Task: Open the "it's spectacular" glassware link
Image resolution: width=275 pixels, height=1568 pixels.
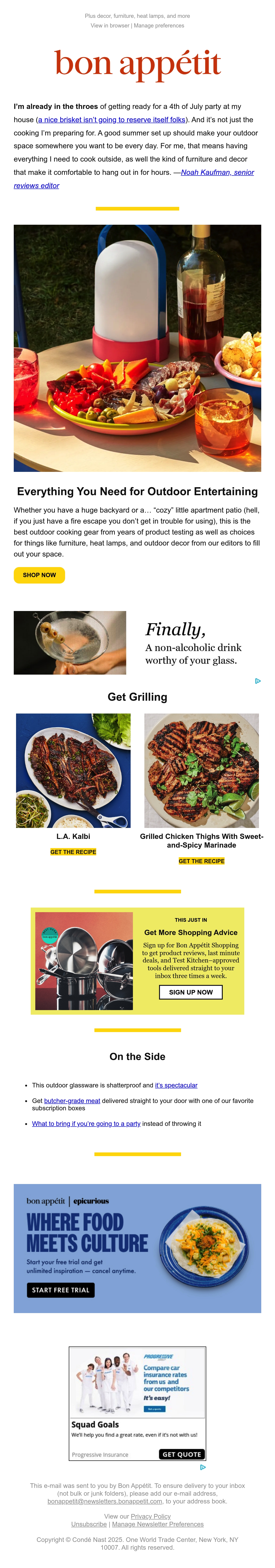Action: pyautogui.click(x=176, y=1085)
